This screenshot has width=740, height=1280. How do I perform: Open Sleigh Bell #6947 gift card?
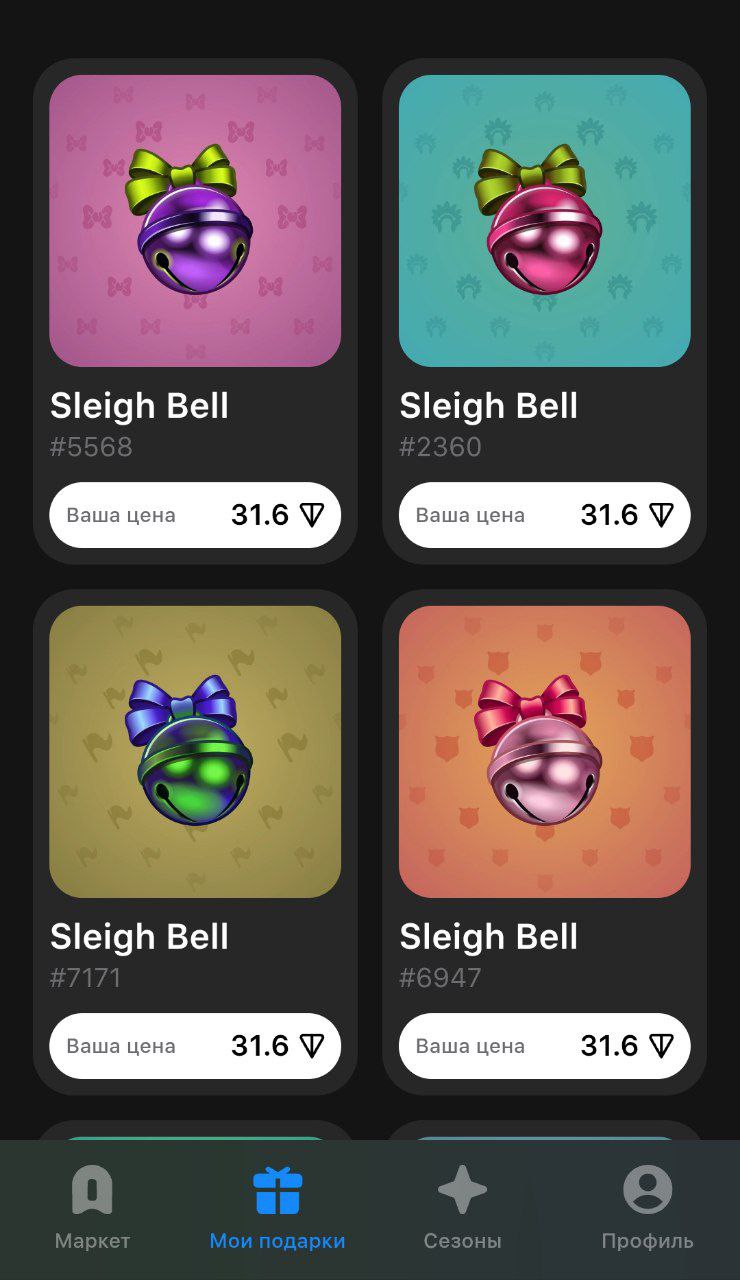pyautogui.click(x=544, y=751)
